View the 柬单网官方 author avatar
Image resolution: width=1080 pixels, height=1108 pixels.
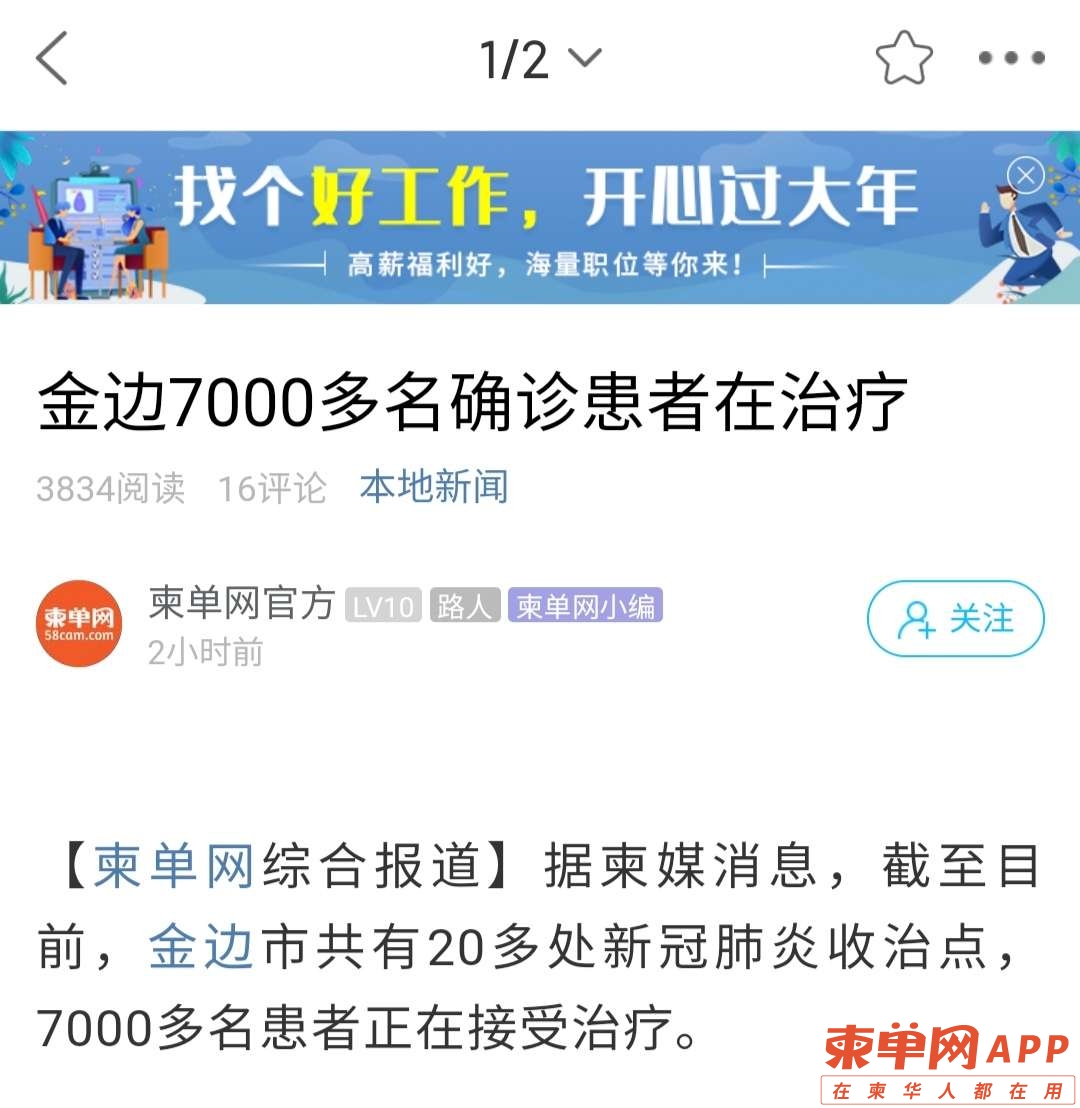coord(79,623)
